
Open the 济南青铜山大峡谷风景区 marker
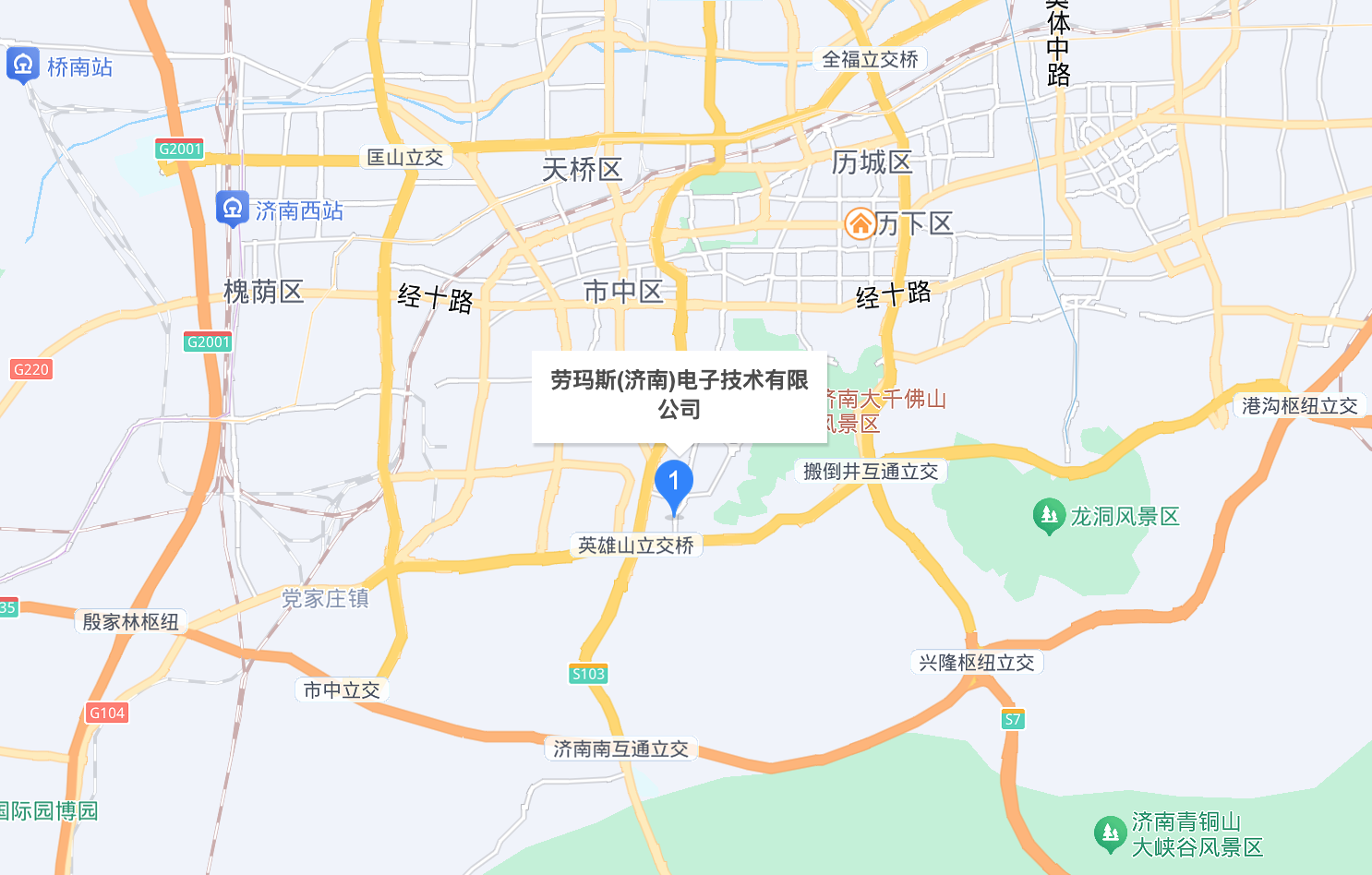[x=1109, y=833]
